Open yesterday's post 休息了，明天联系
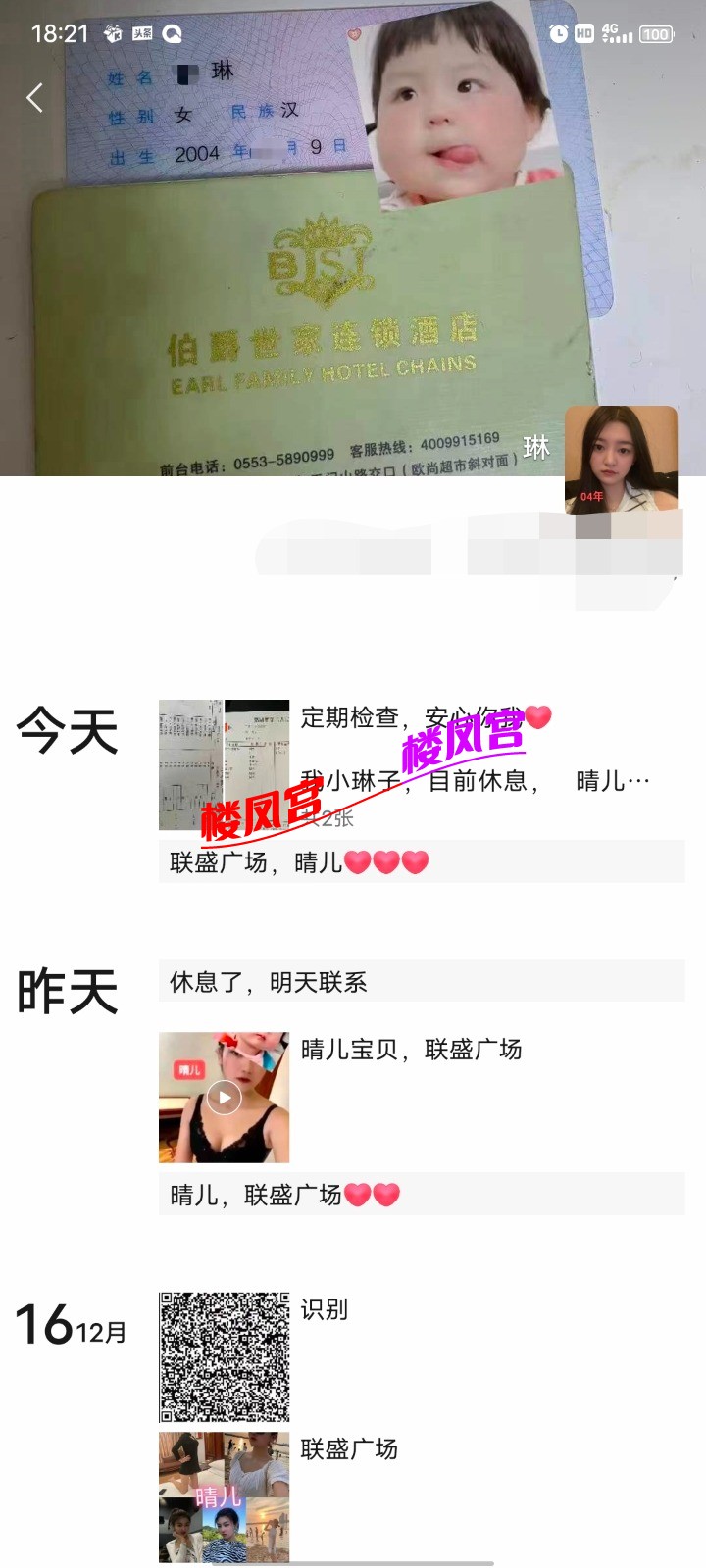706x1568 pixels. coord(421,981)
